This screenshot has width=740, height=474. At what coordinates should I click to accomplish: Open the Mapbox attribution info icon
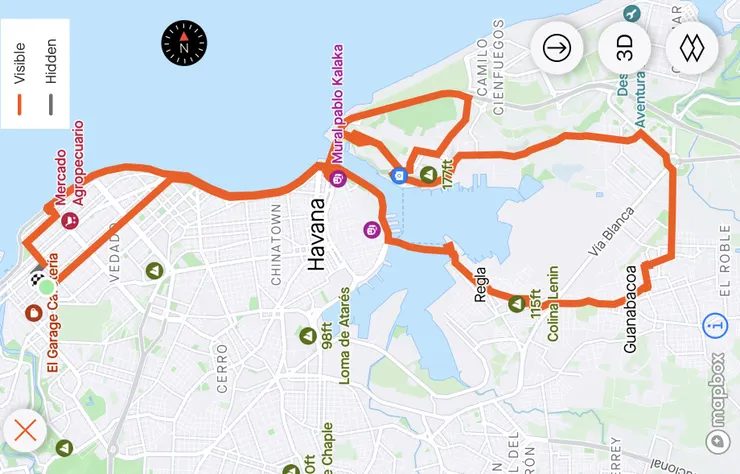pos(714,325)
